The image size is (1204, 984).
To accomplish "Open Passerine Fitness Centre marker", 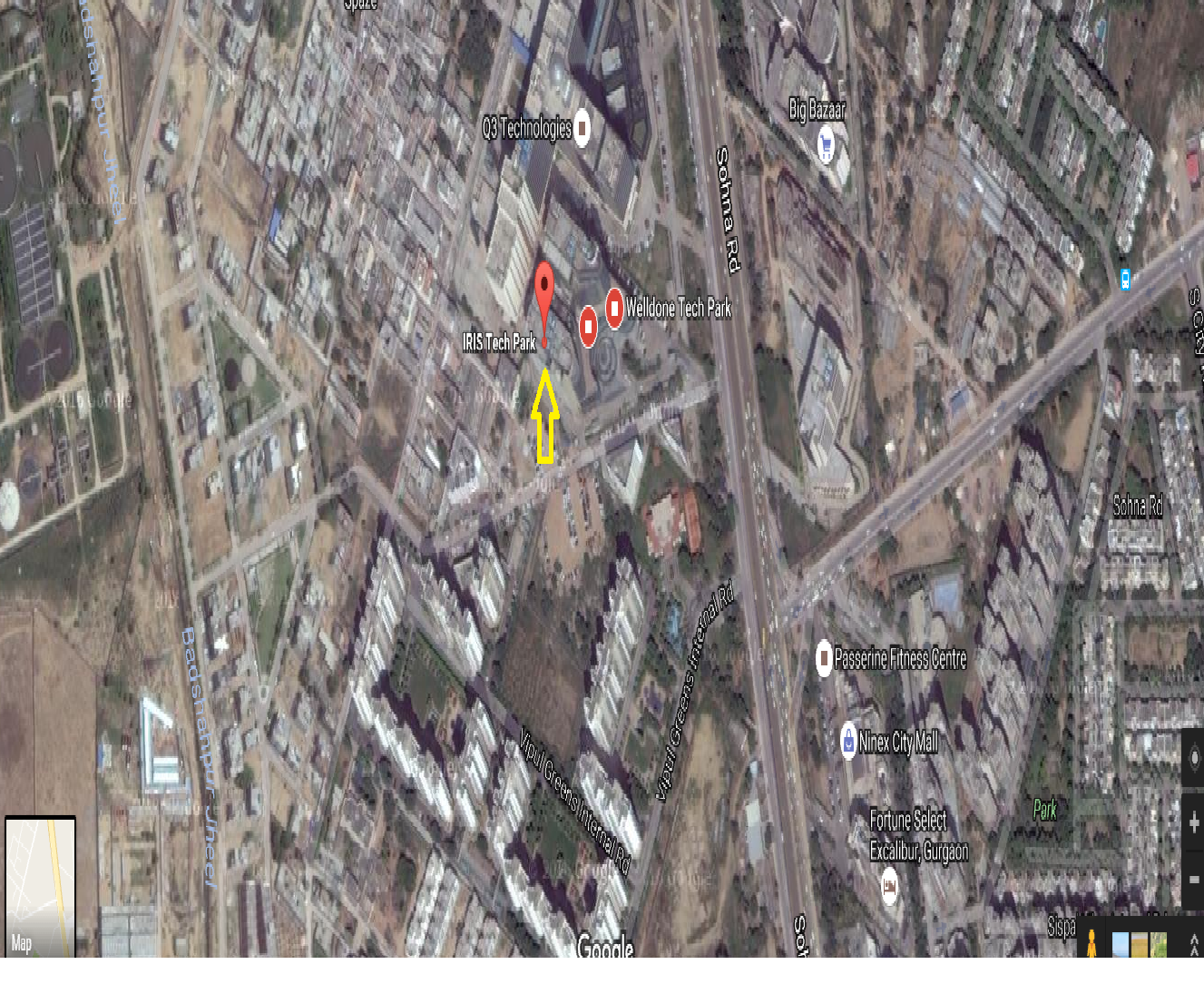I will [824, 657].
